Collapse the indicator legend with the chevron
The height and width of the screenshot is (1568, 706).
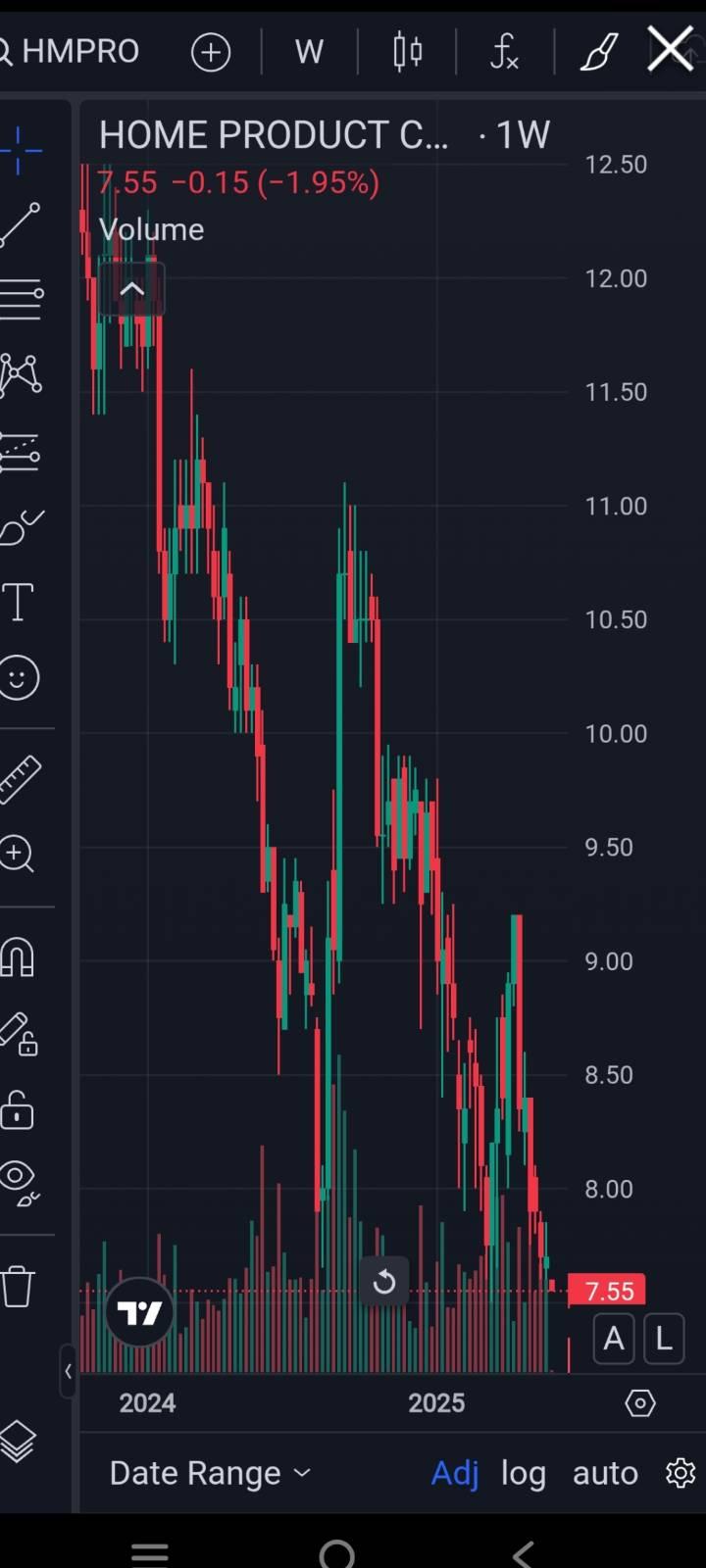[131, 289]
